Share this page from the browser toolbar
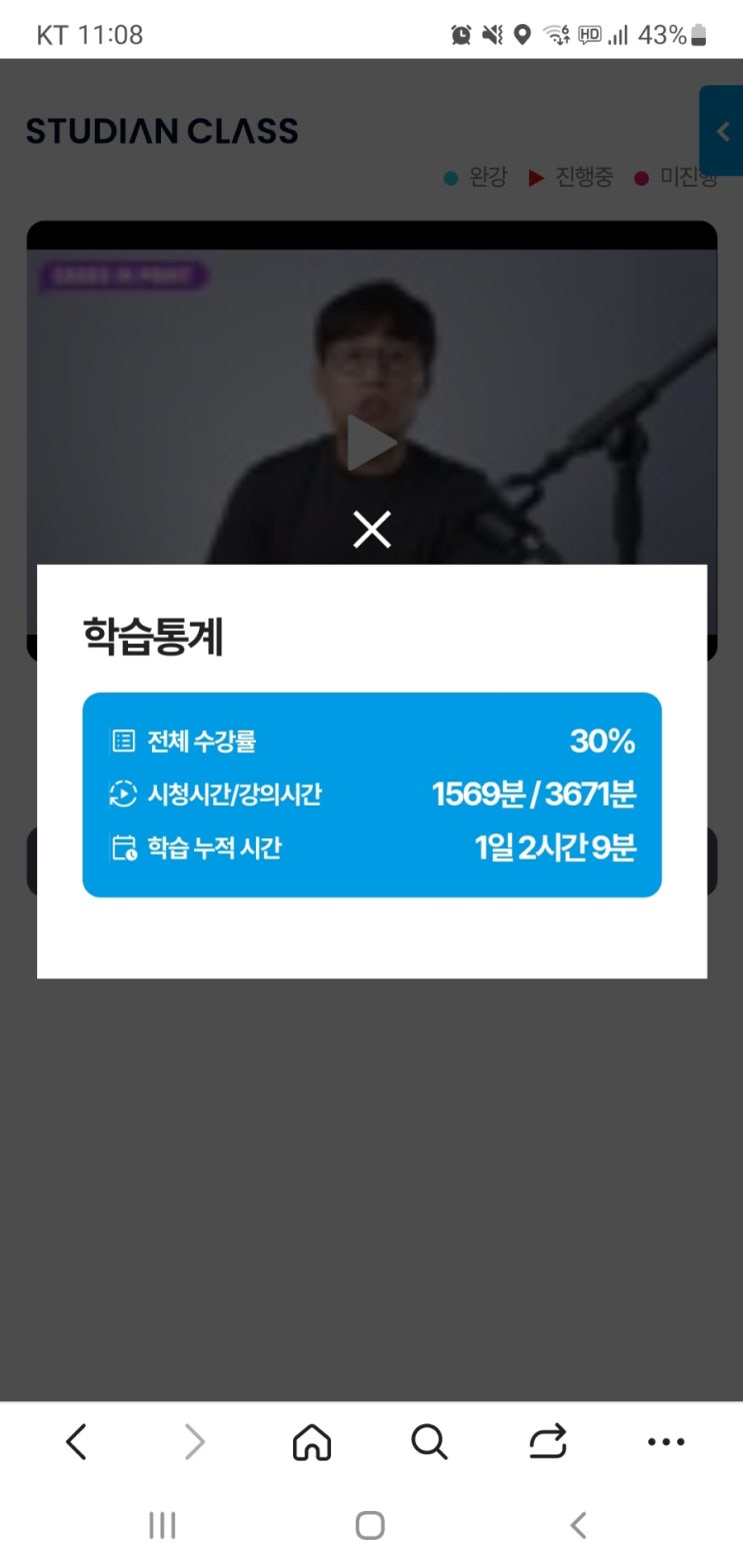Viewport: 743px width, 1568px height. 548,1442
